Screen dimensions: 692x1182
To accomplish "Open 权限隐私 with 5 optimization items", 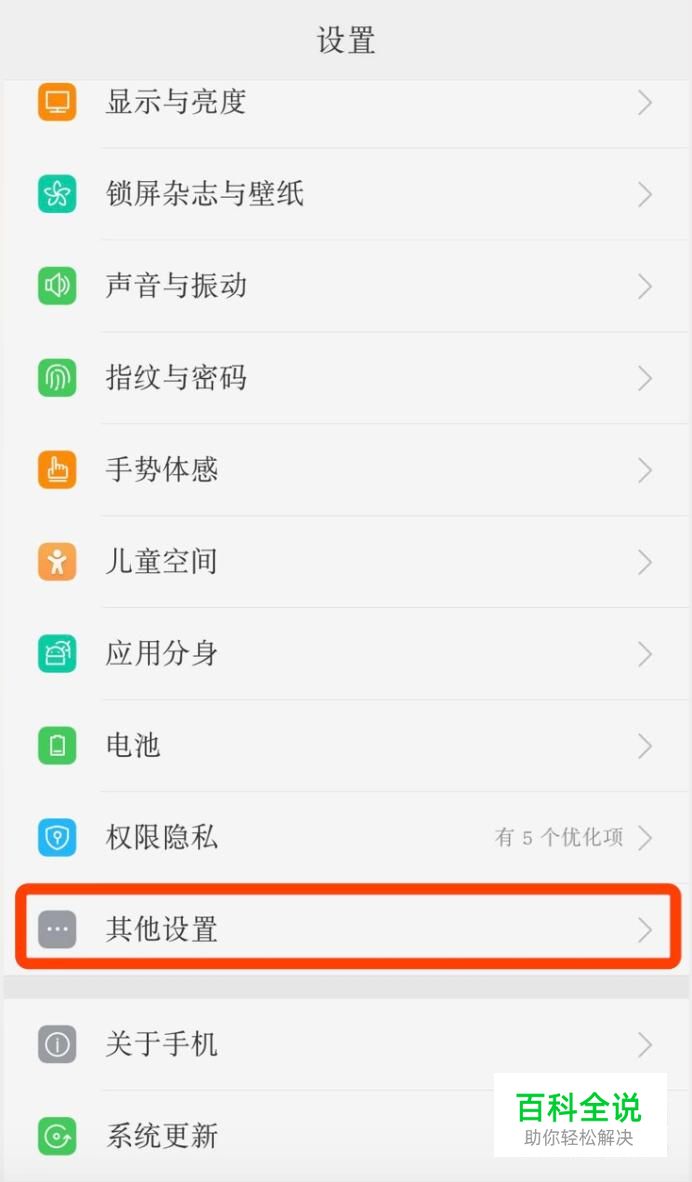I will pyautogui.click(x=346, y=838).
